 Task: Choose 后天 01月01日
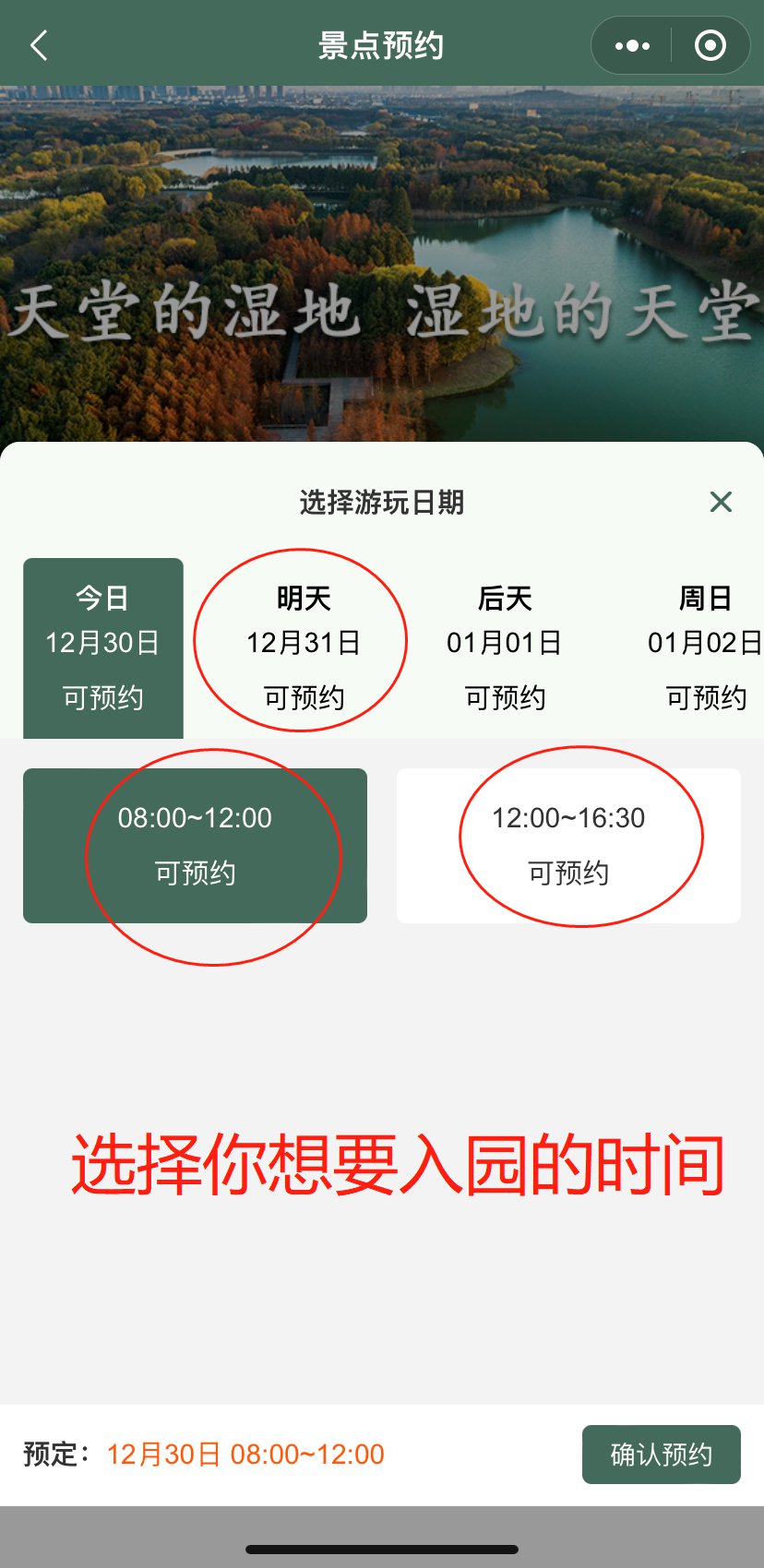pos(505,647)
